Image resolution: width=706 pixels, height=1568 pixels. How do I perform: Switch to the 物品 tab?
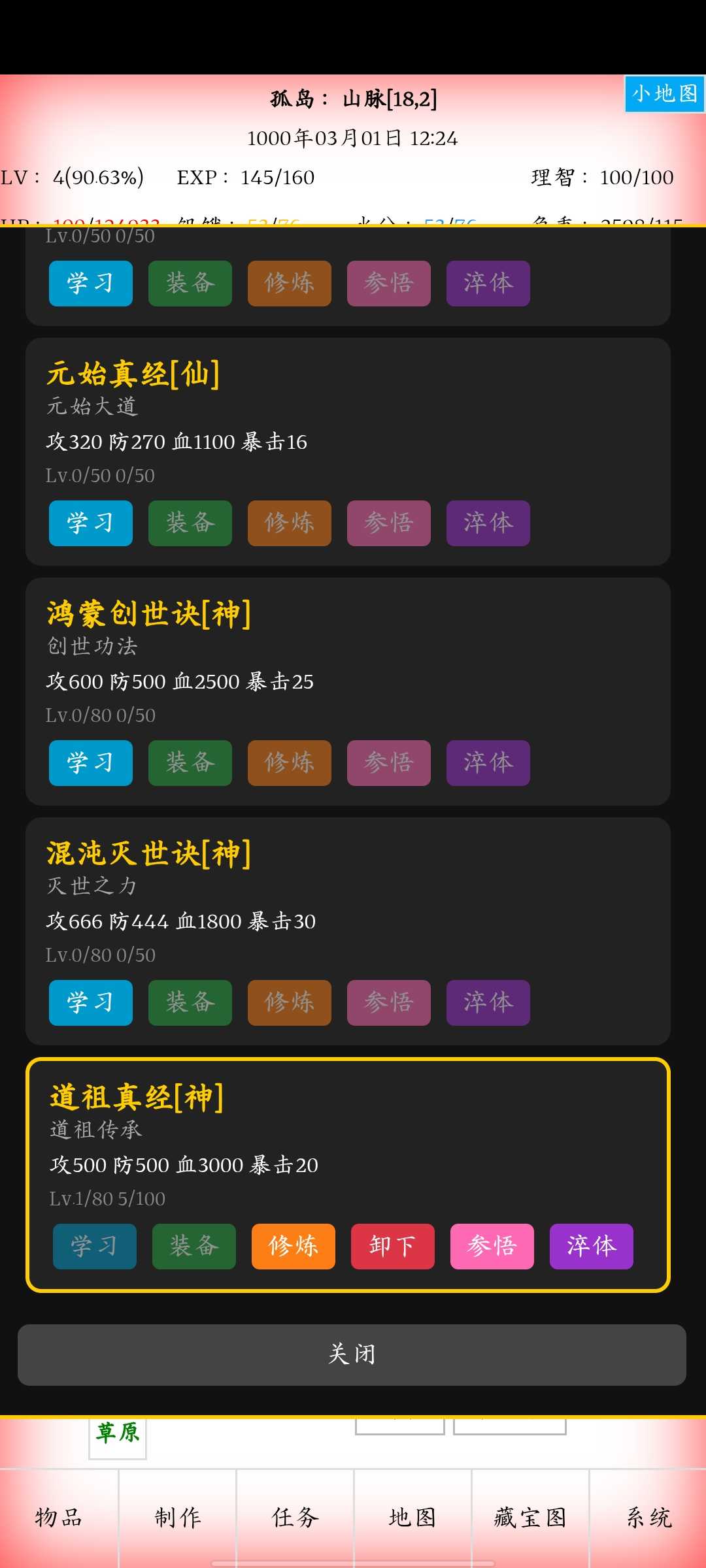59,1517
